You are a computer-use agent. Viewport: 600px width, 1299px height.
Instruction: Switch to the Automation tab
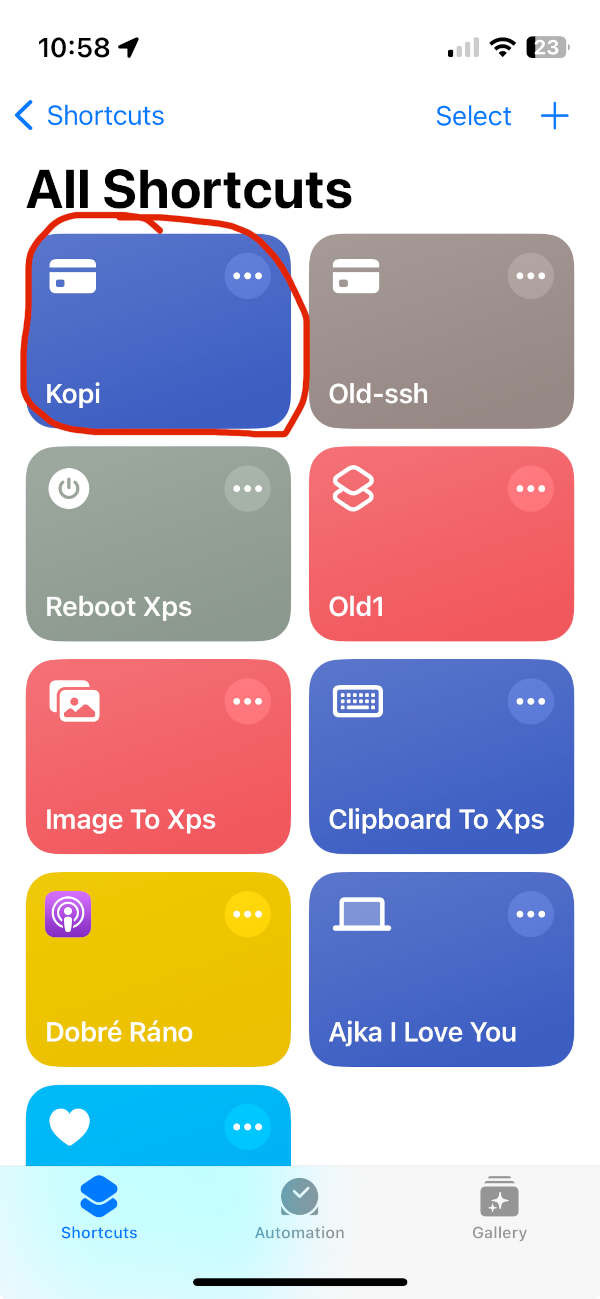coord(299,1210)
